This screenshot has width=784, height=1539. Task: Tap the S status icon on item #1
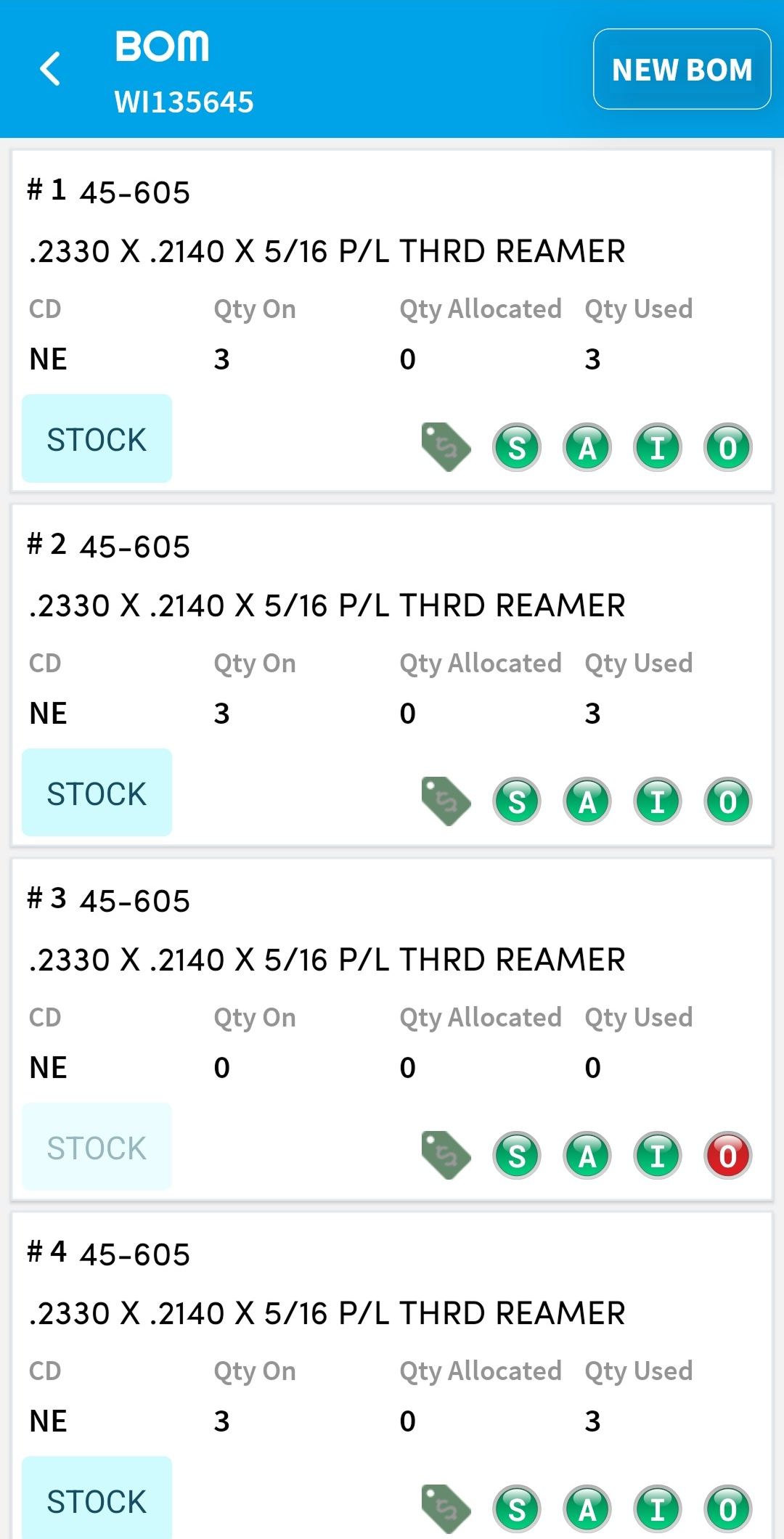(x=517, y=447)
